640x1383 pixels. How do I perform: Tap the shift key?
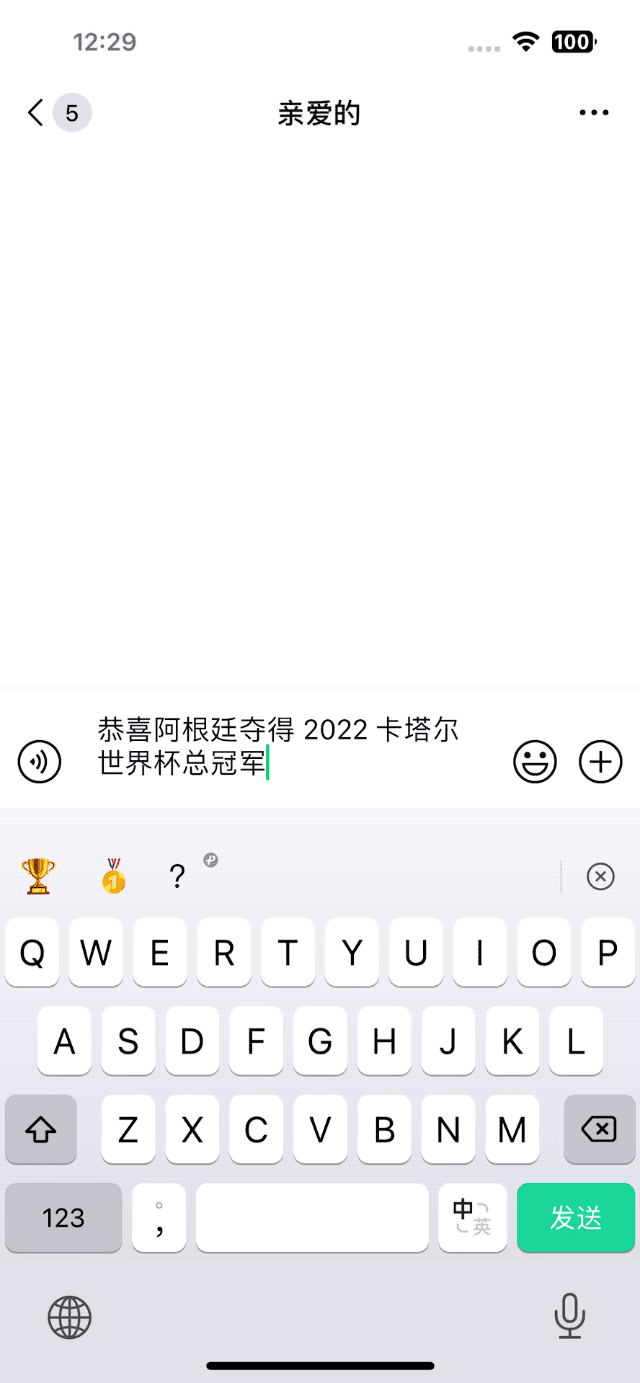pyautogui.click(x=41, y=1130)
